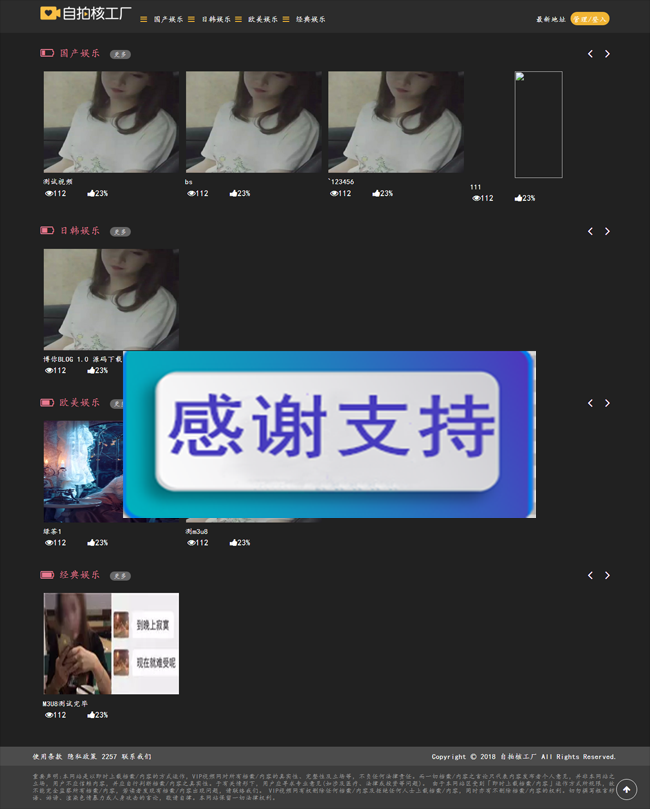
Task: Go to previous page of 经典娱乐 section
Action: (590, 576)
